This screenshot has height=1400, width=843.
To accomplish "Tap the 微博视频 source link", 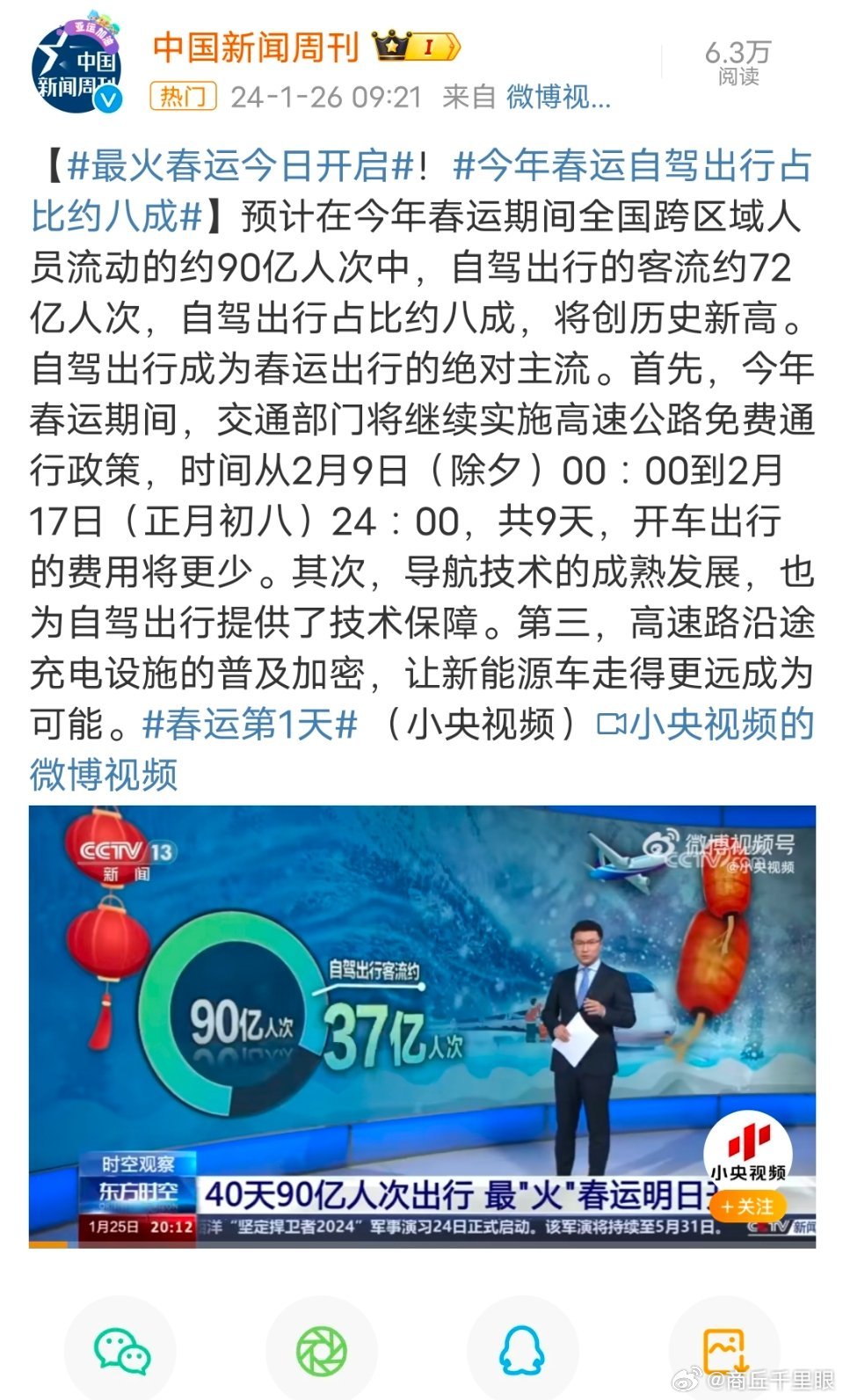I will pos(557,97).
